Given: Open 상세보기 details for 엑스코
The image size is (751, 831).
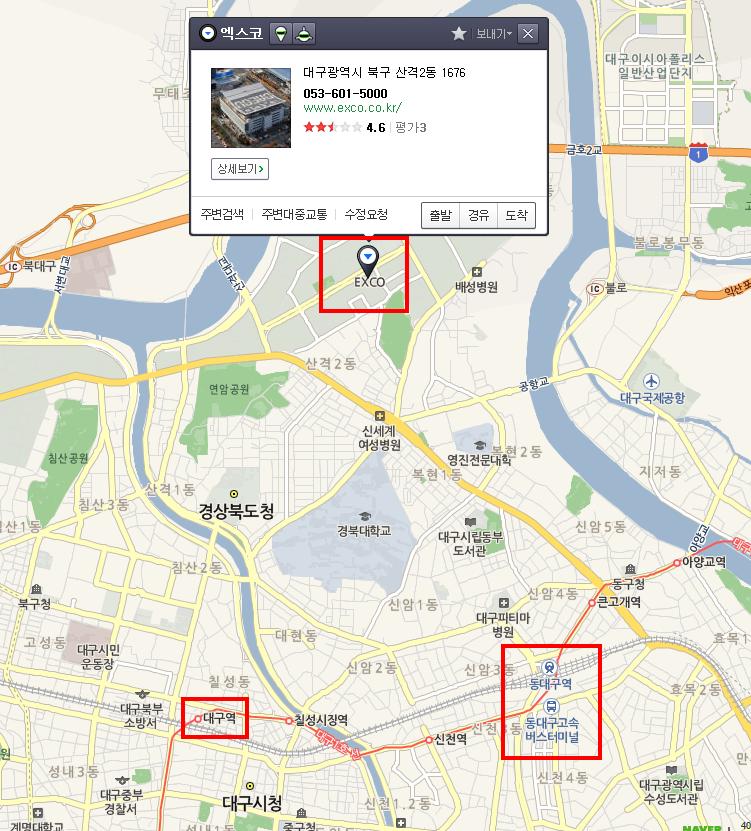Looking at the screenshot, I should 240,169.
